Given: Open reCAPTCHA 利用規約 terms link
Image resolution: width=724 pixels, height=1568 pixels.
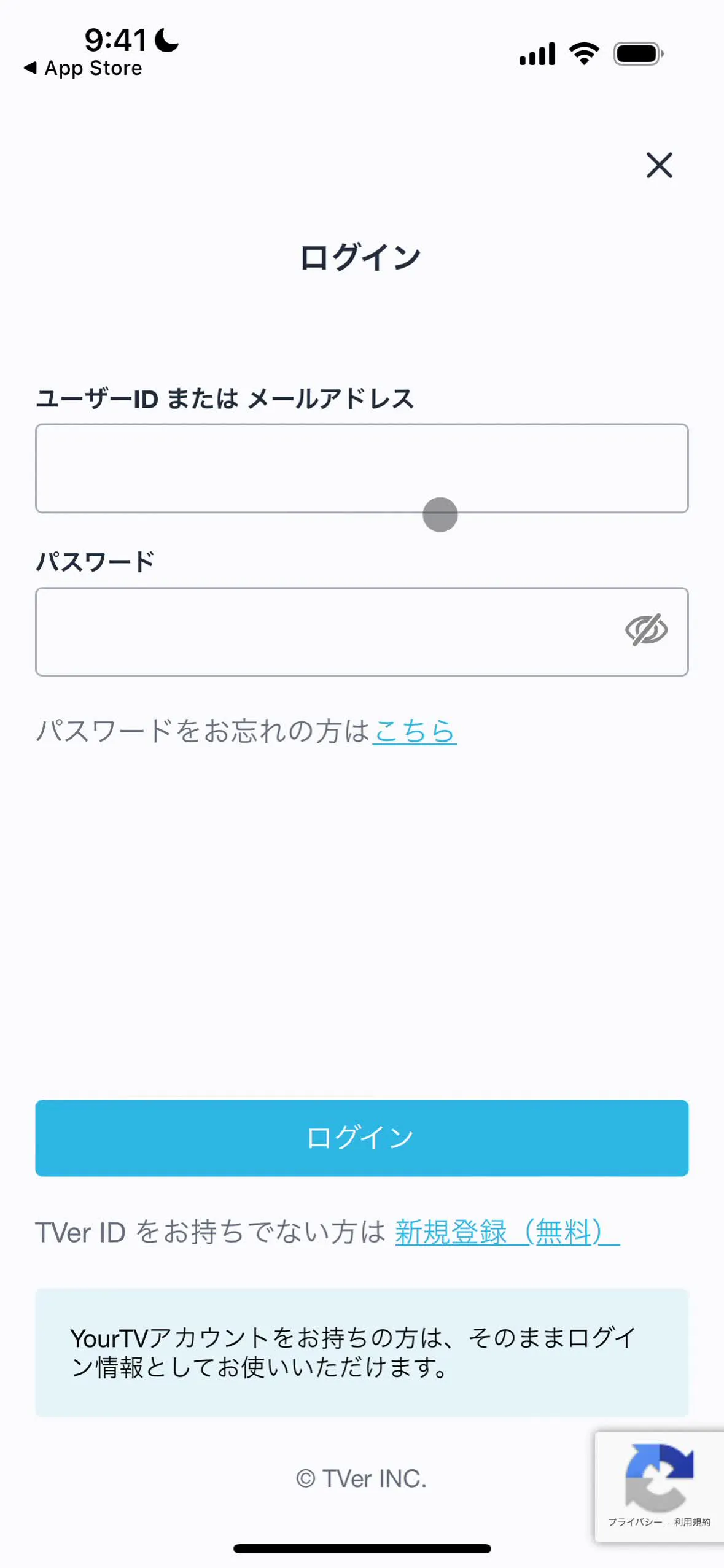Looking at the screenshot, I should coord(692,1522).
